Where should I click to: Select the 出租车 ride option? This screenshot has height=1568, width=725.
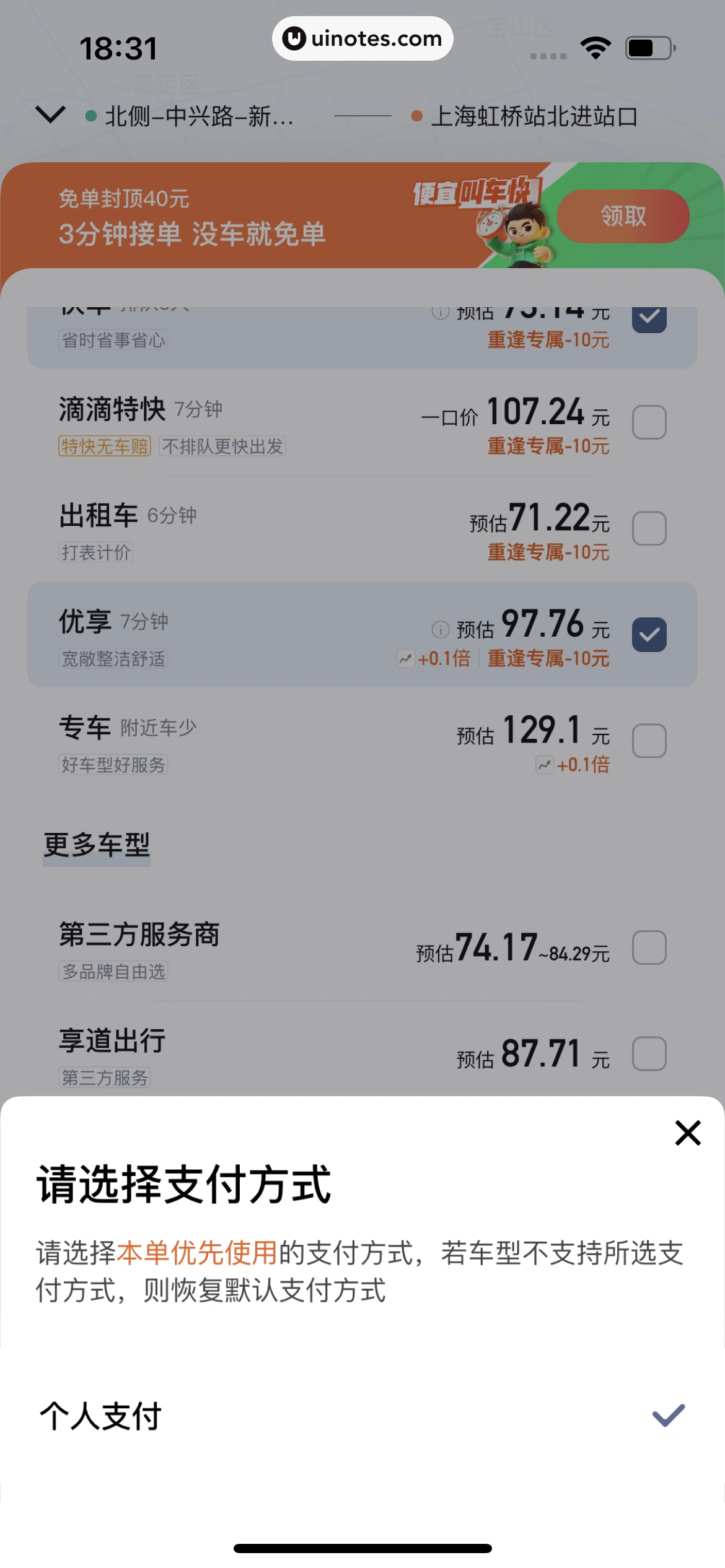coord(649,528)
